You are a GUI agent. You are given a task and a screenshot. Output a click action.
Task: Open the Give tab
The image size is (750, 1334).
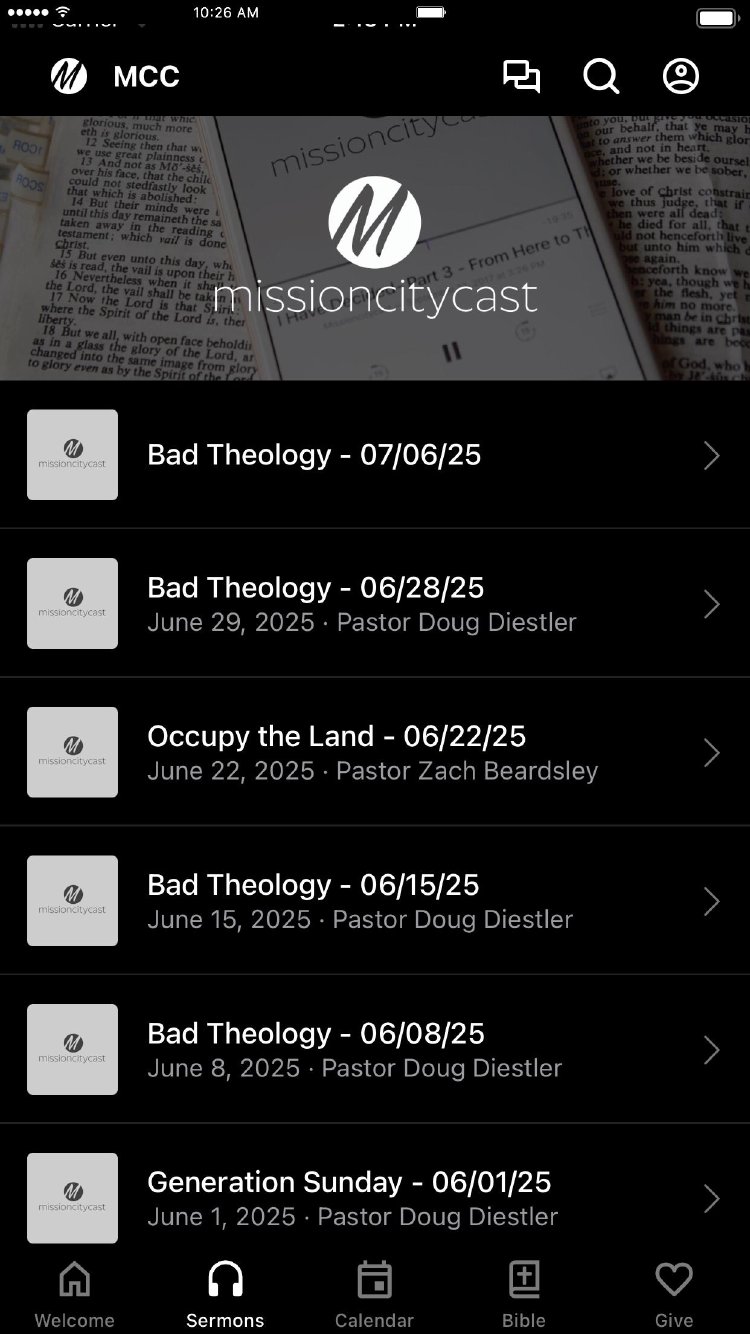tap(674, 1294)
